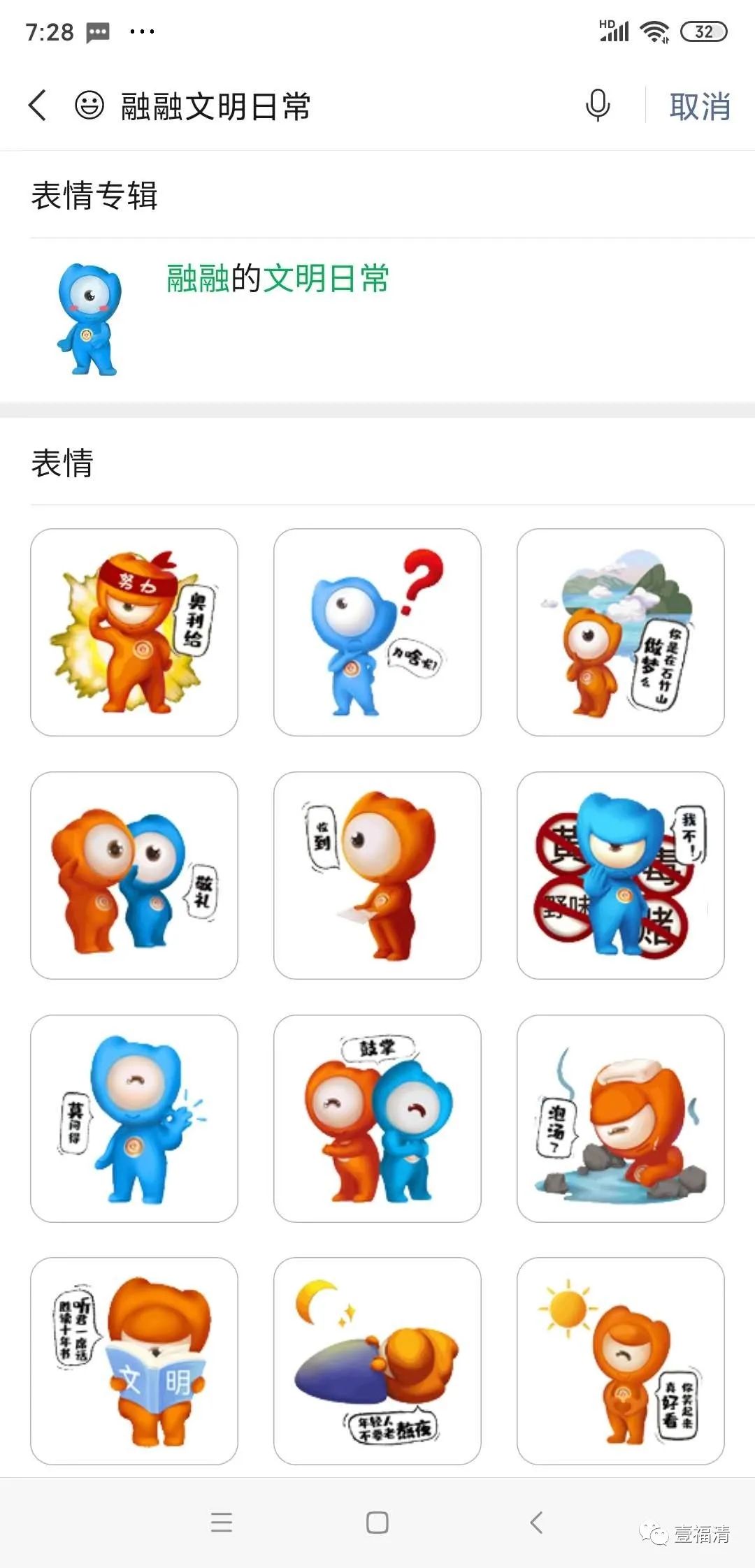Start voice search with the microphone icon

[596, 105]
